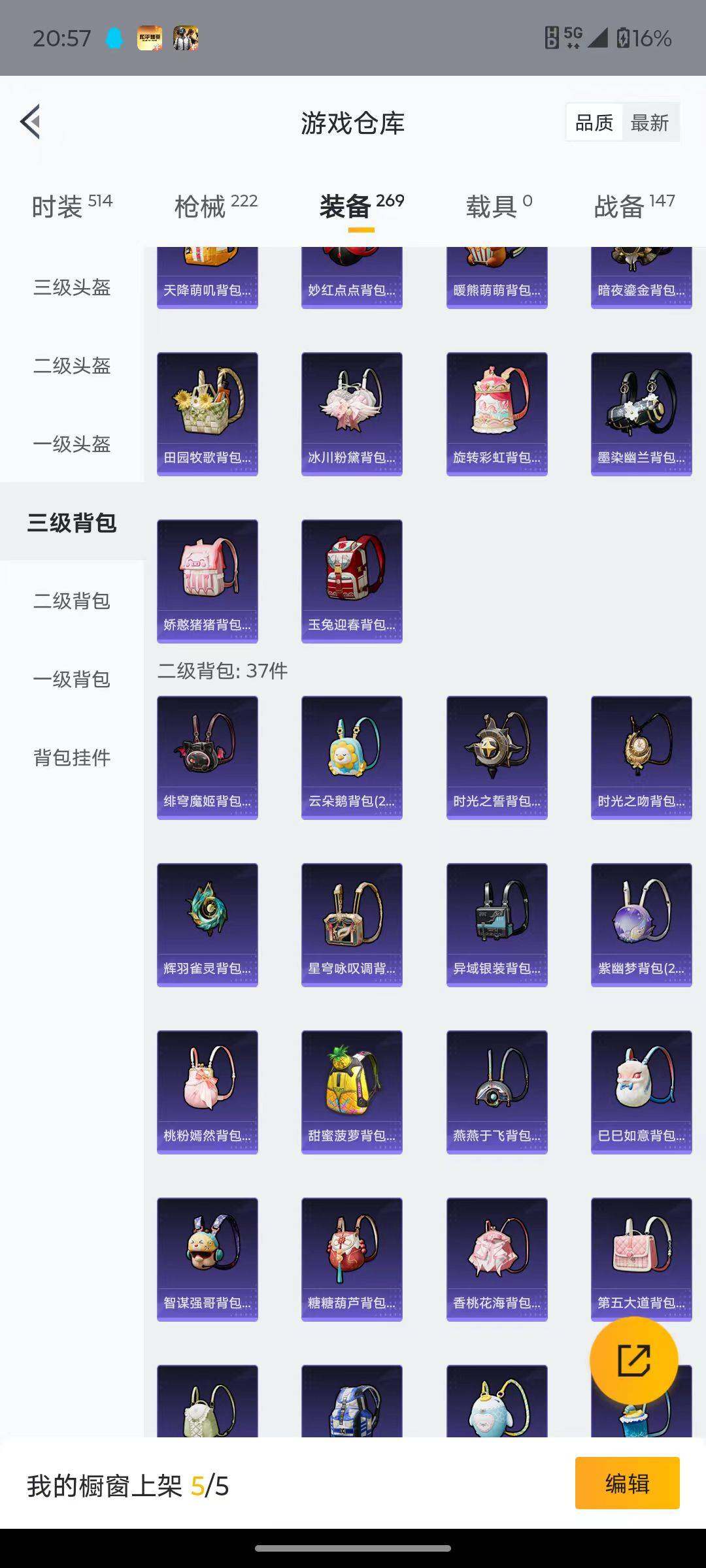The image size is (706, 1568).
Task: Tap the 编辑 button
Action: pyautogui.click(x=627, y=1483)
